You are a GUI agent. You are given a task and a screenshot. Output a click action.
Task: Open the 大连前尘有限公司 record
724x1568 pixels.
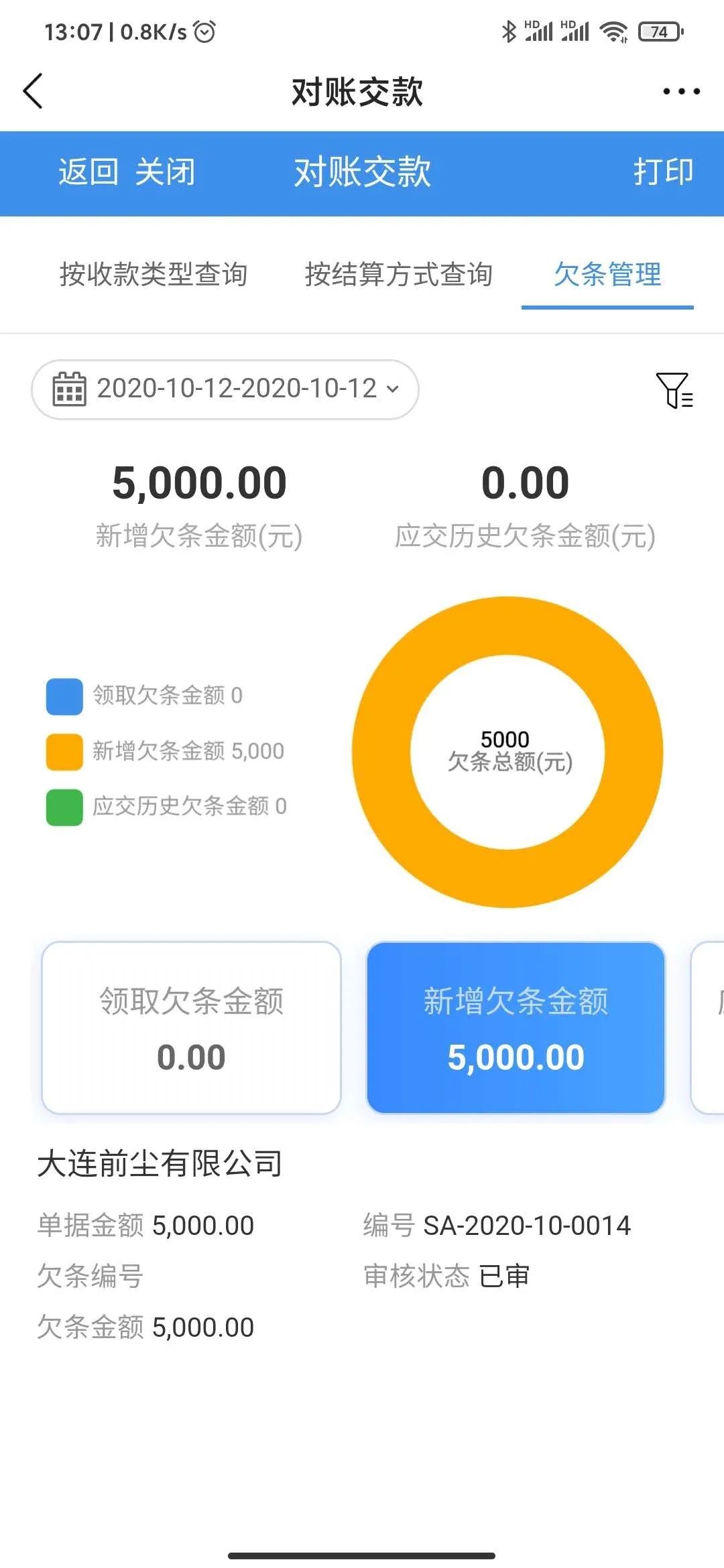362,1244
